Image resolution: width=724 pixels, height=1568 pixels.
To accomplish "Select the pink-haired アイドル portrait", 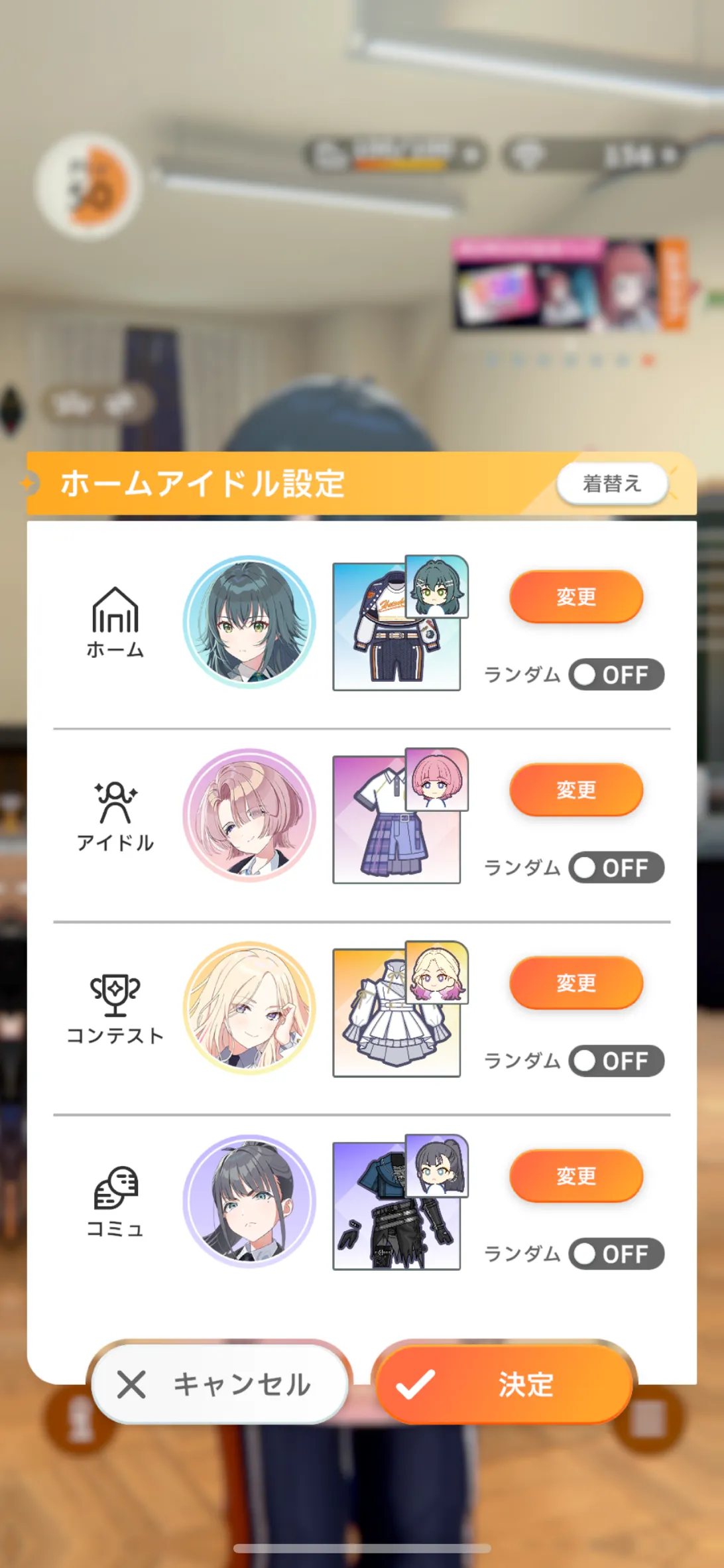I will pyautogui.click(x=249, y=815).
